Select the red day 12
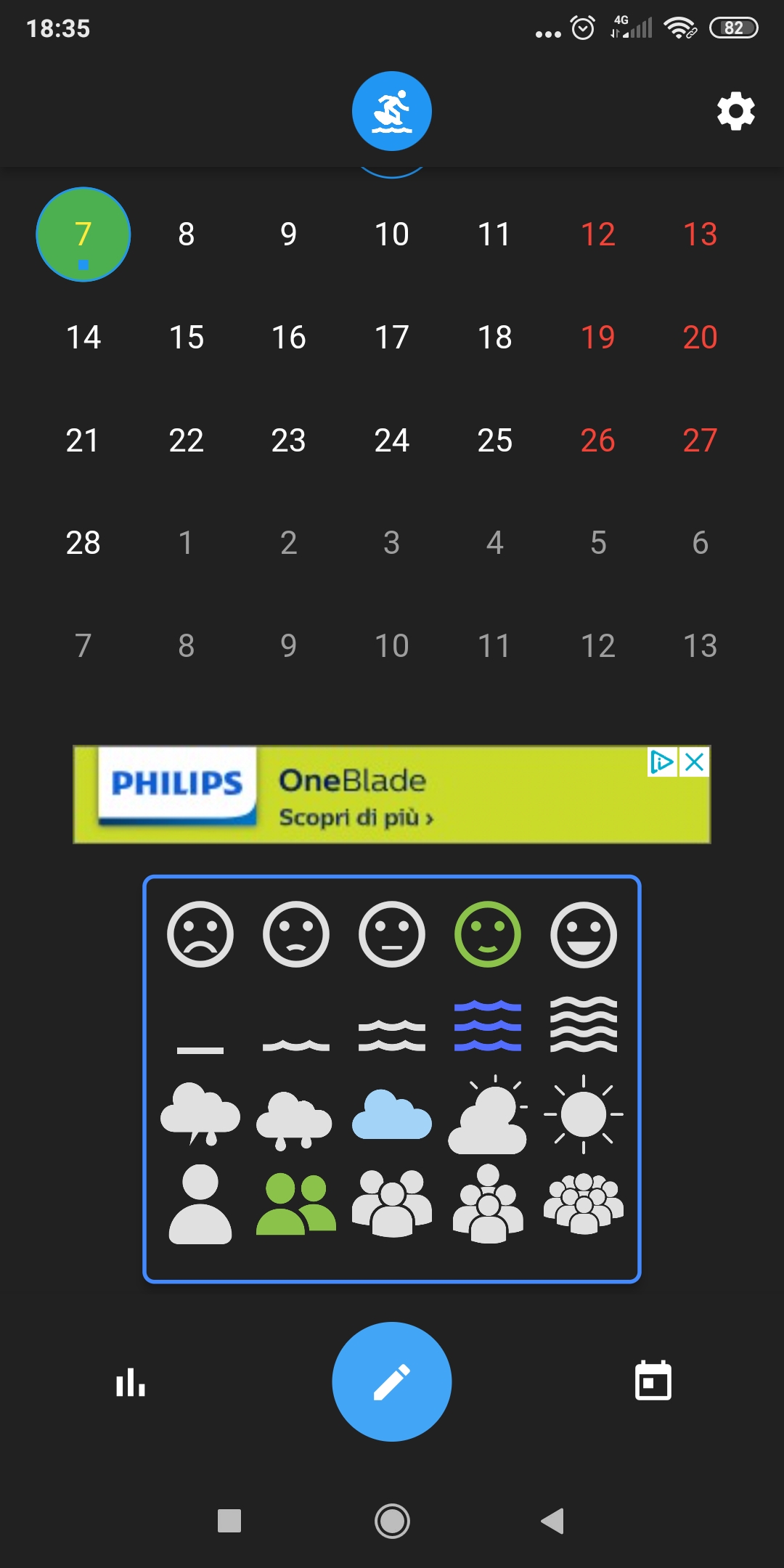This screenshot has height=1568, width=784. tap(597, 234)
